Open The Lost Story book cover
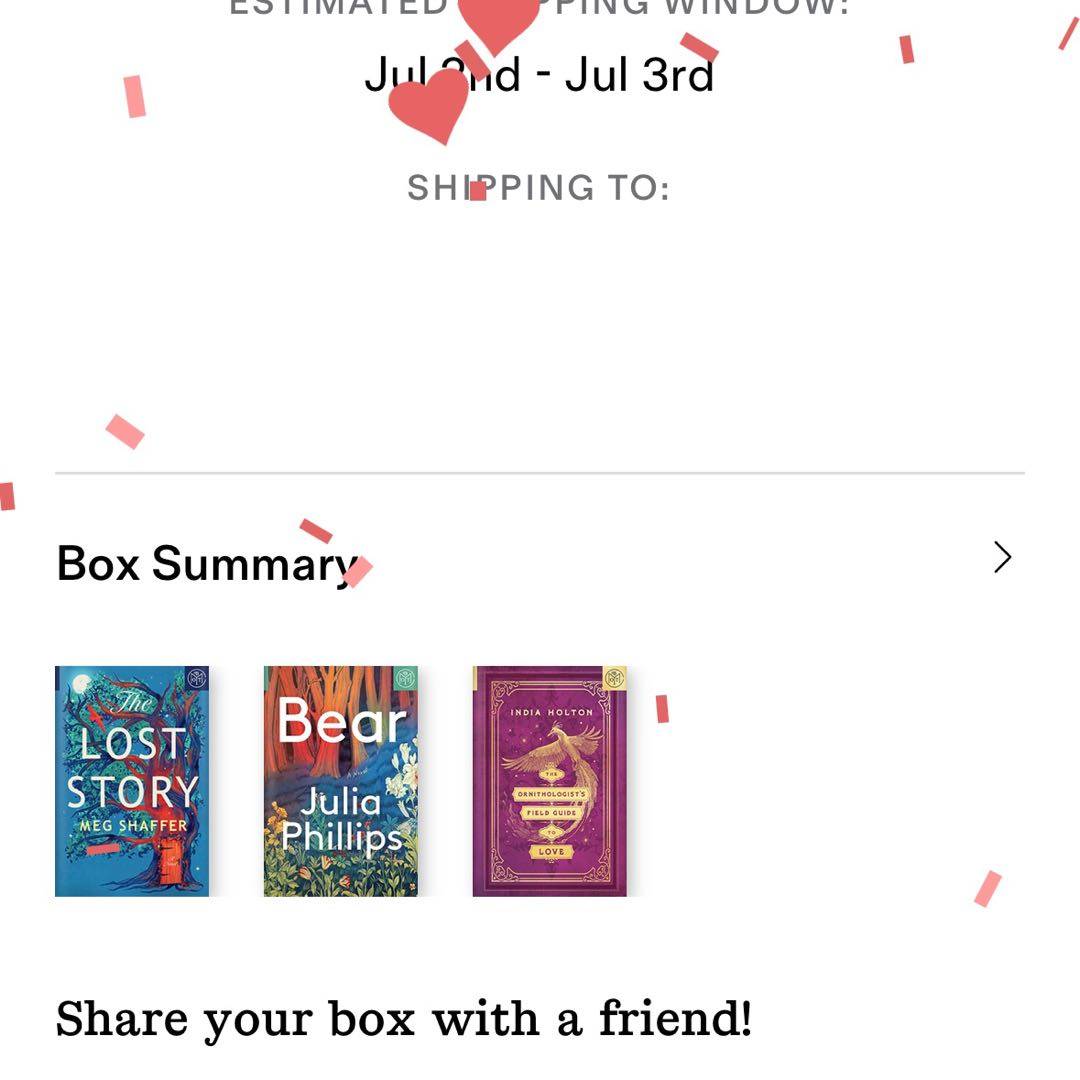 tap(132, 781)
